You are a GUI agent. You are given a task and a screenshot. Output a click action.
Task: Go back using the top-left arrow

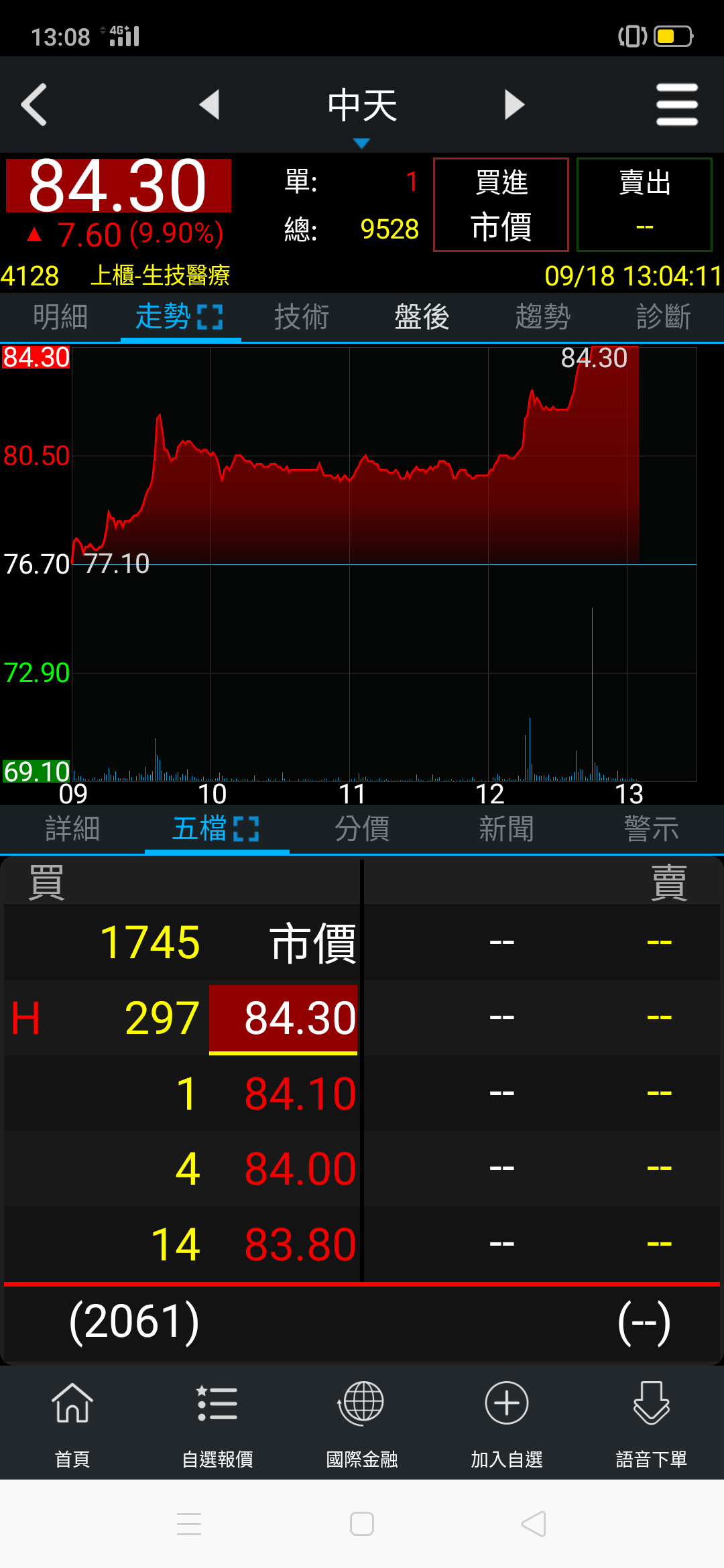point(35,105)
